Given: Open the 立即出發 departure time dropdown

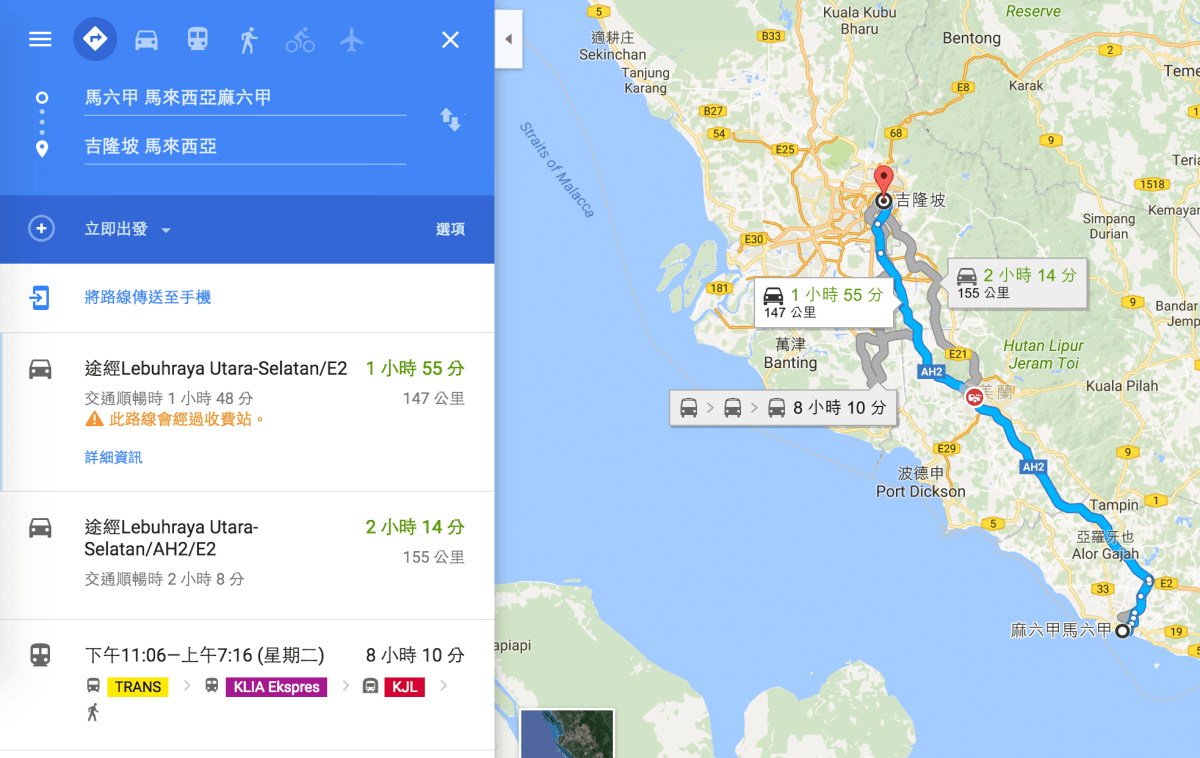Looking at the screenshot, I should pos(128,230).
